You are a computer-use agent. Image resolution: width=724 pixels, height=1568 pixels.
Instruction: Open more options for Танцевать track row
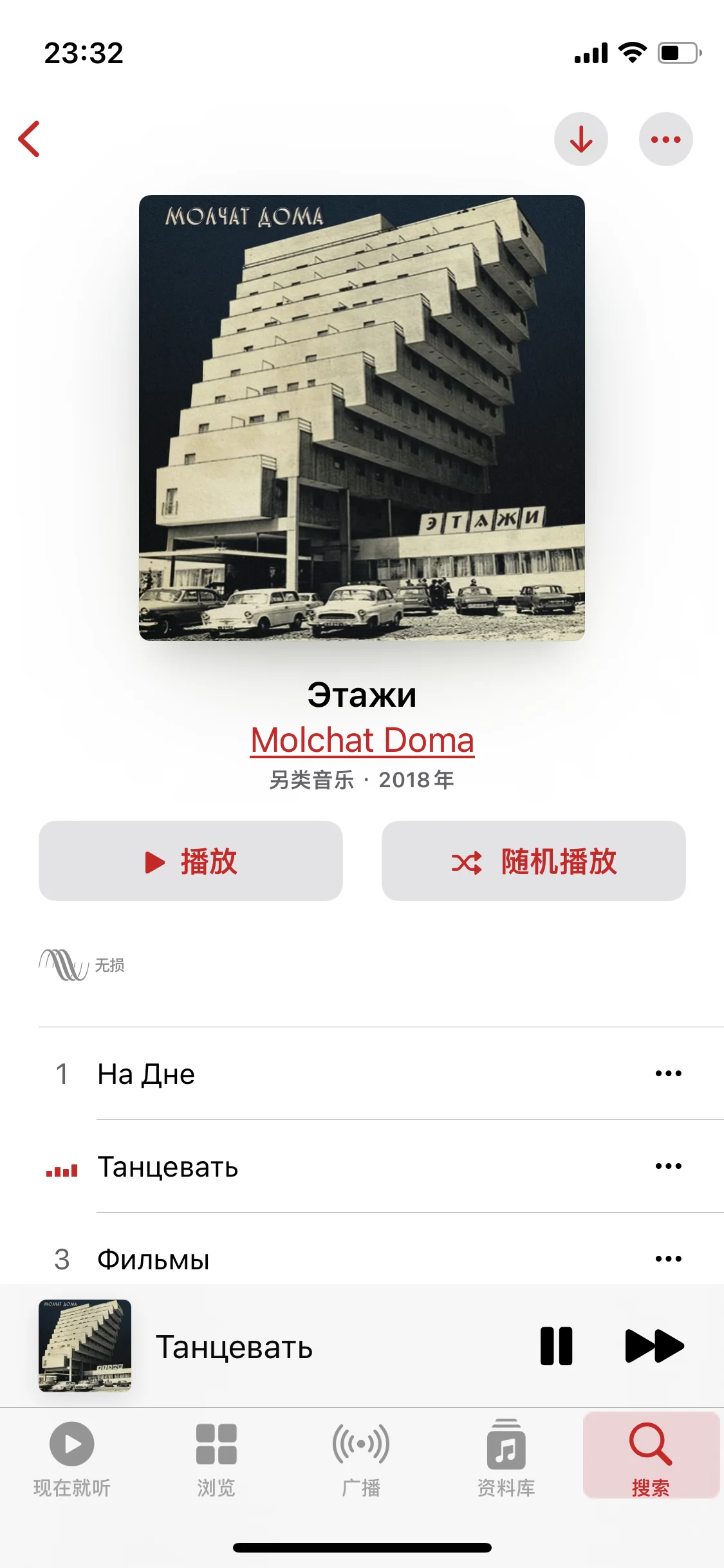click(x=668, y=1166)
